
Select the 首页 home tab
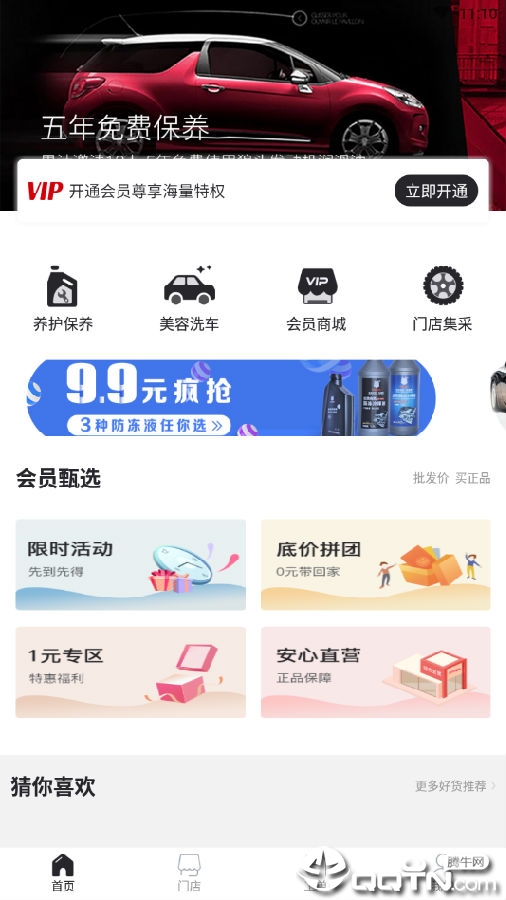click(x=63, y=872)
